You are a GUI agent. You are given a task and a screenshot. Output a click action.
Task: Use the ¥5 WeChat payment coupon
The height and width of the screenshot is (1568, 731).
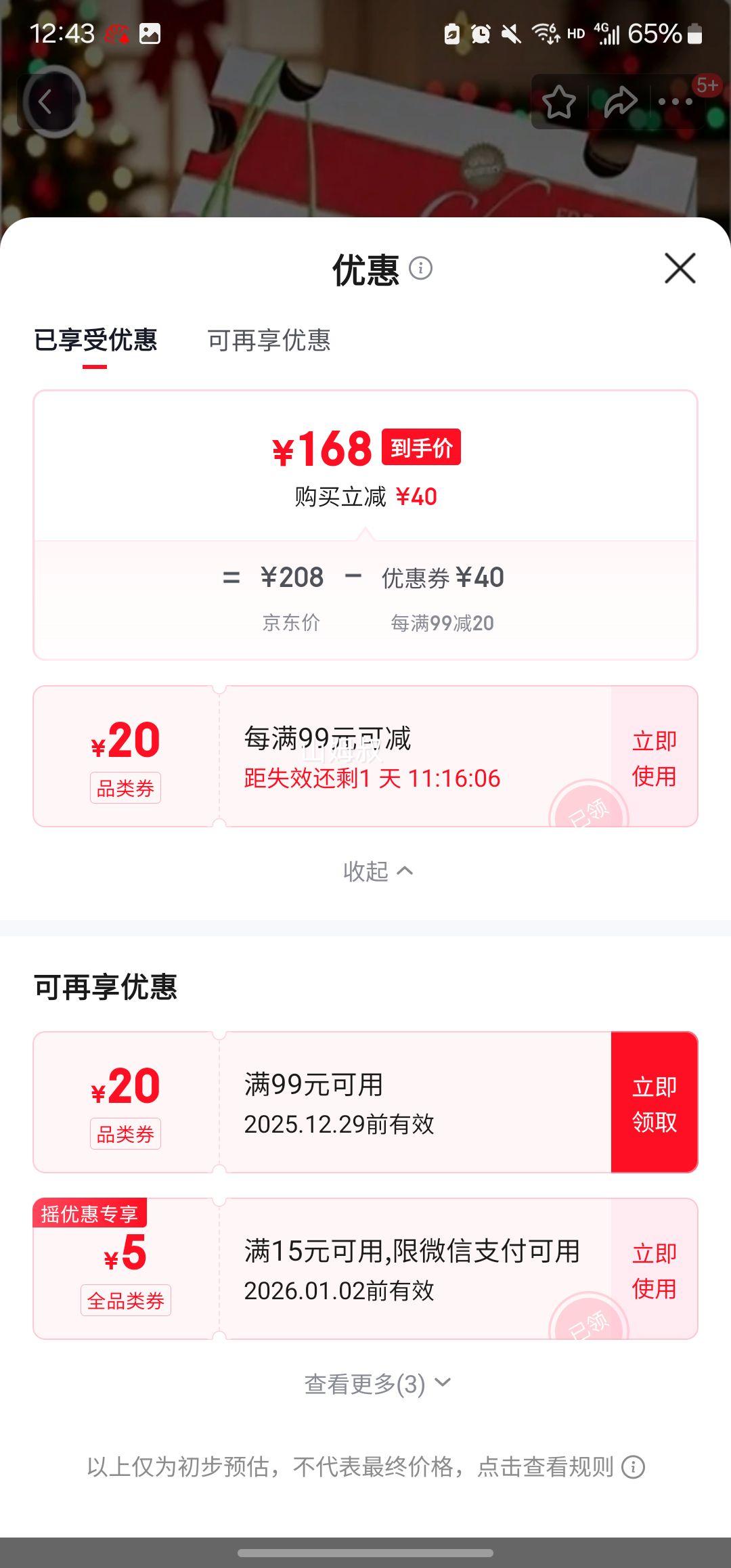point(654,1271)
